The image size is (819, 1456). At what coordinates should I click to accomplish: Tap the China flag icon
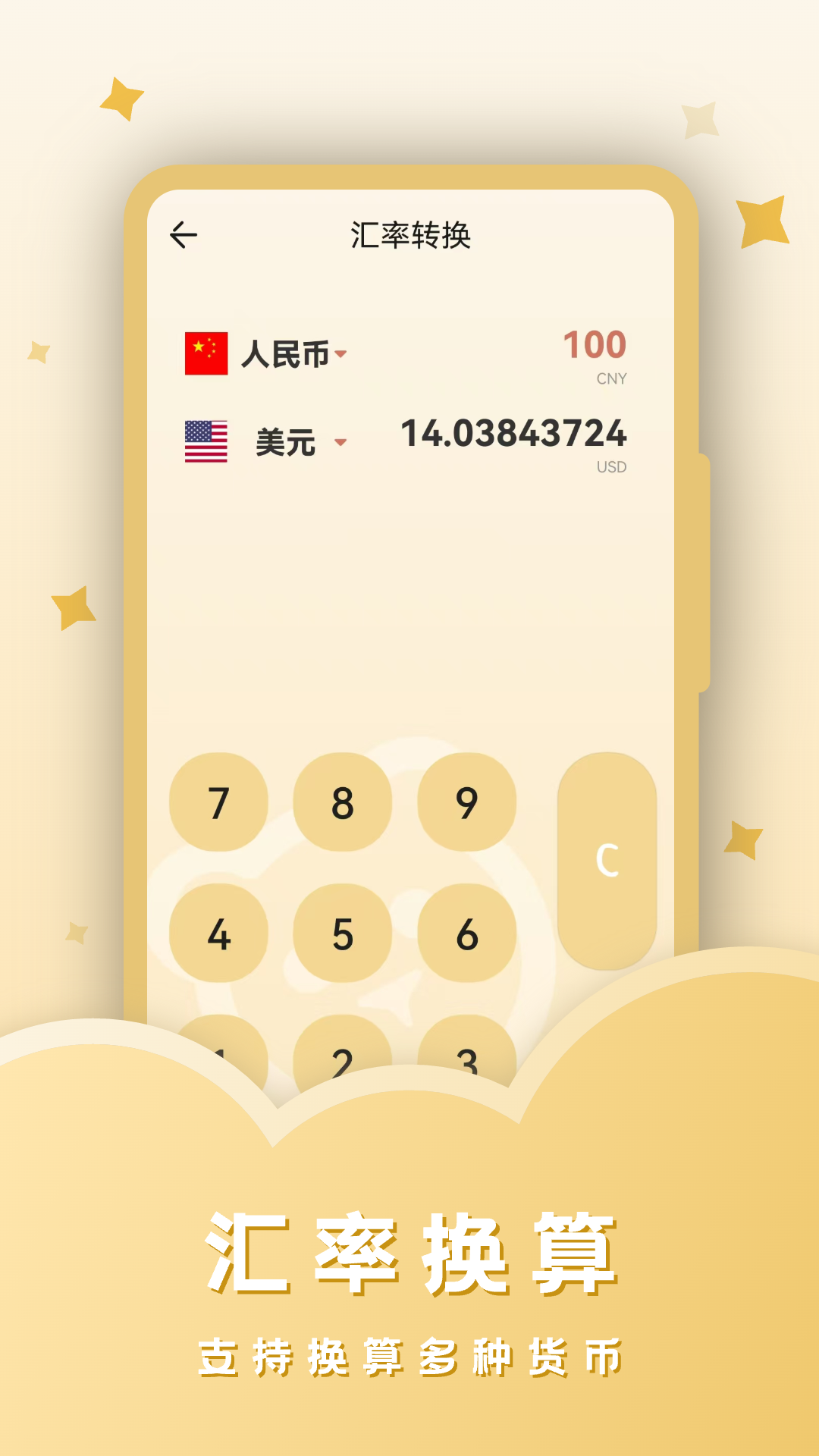206,350
